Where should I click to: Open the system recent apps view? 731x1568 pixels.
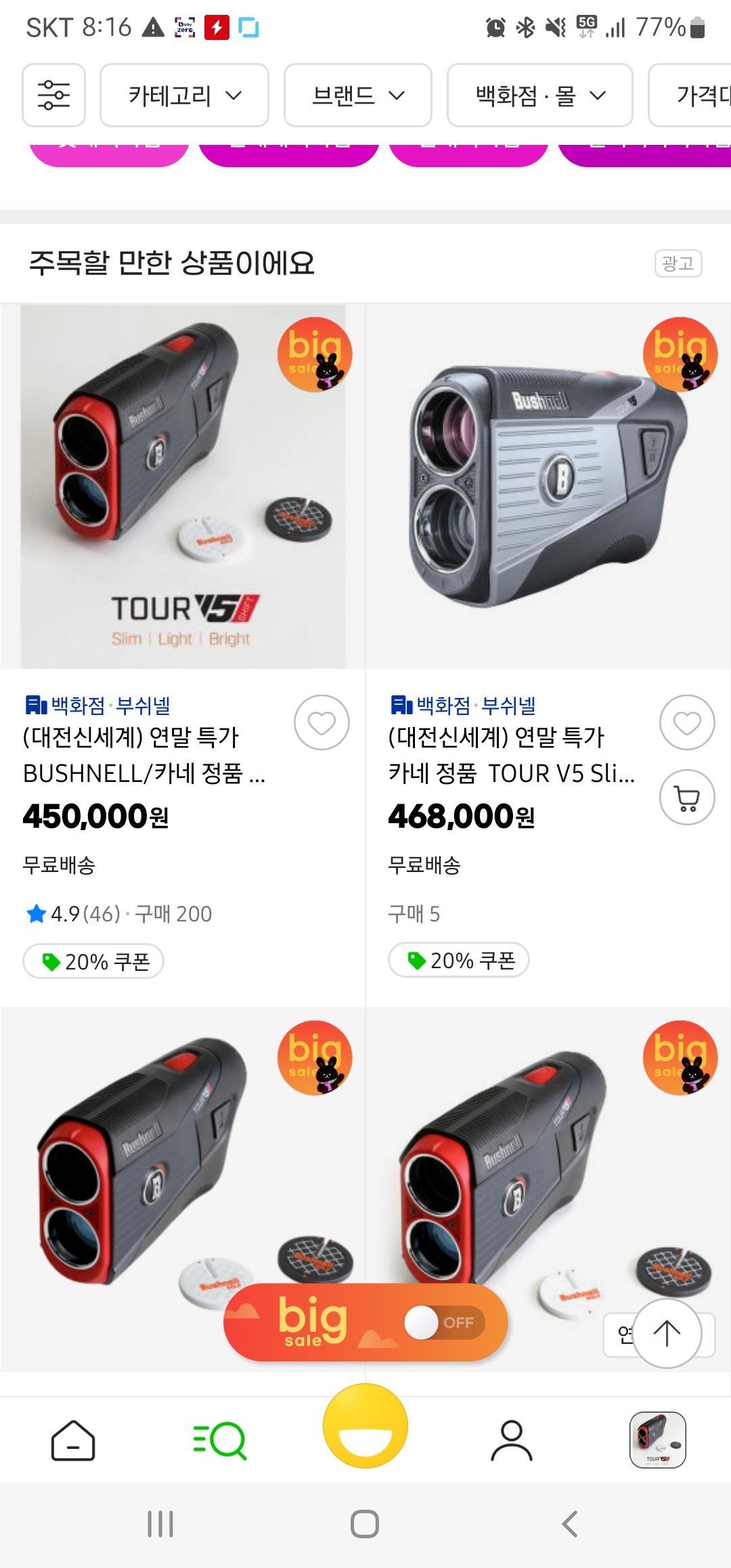pyautogui.click(x=160, y=1524)
